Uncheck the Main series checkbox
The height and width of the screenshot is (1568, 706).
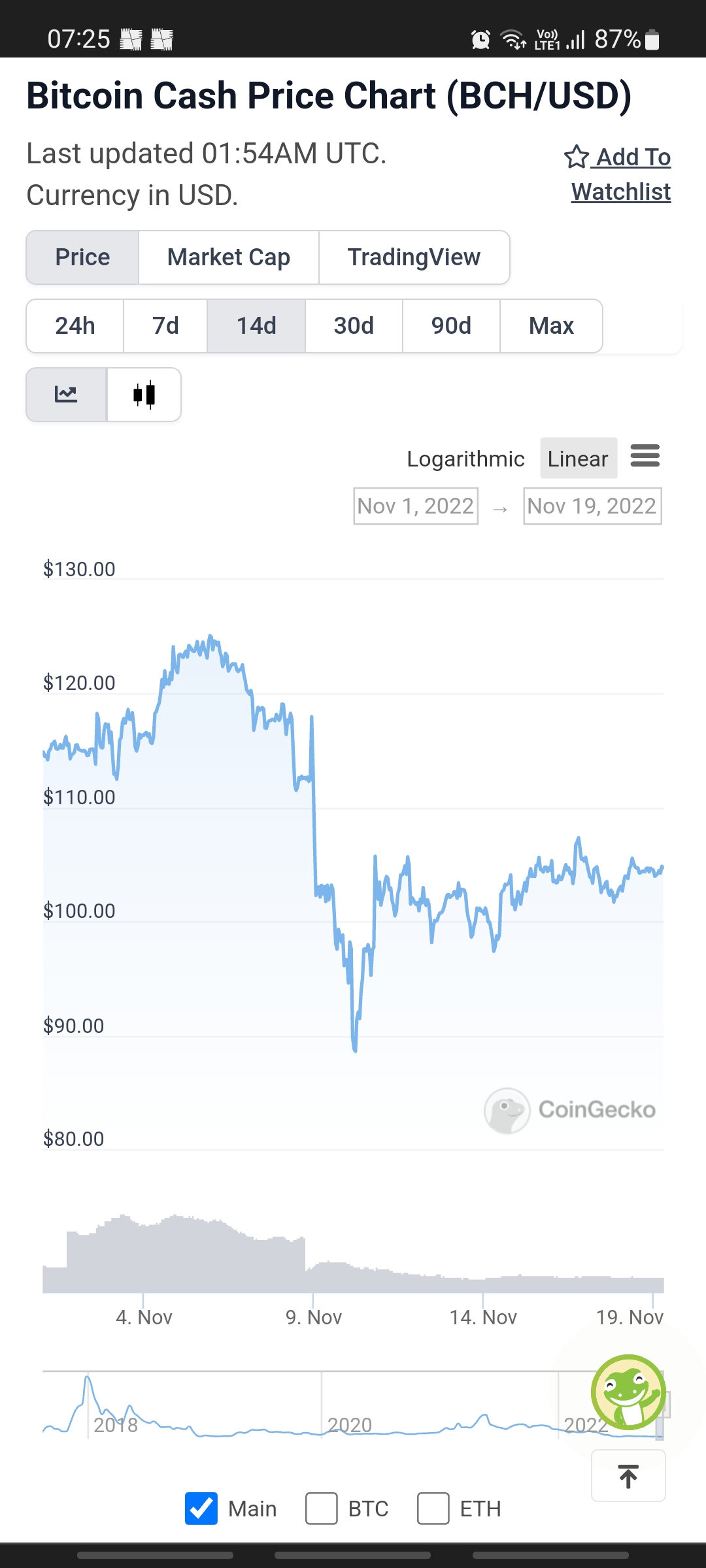click(201, 1509)
